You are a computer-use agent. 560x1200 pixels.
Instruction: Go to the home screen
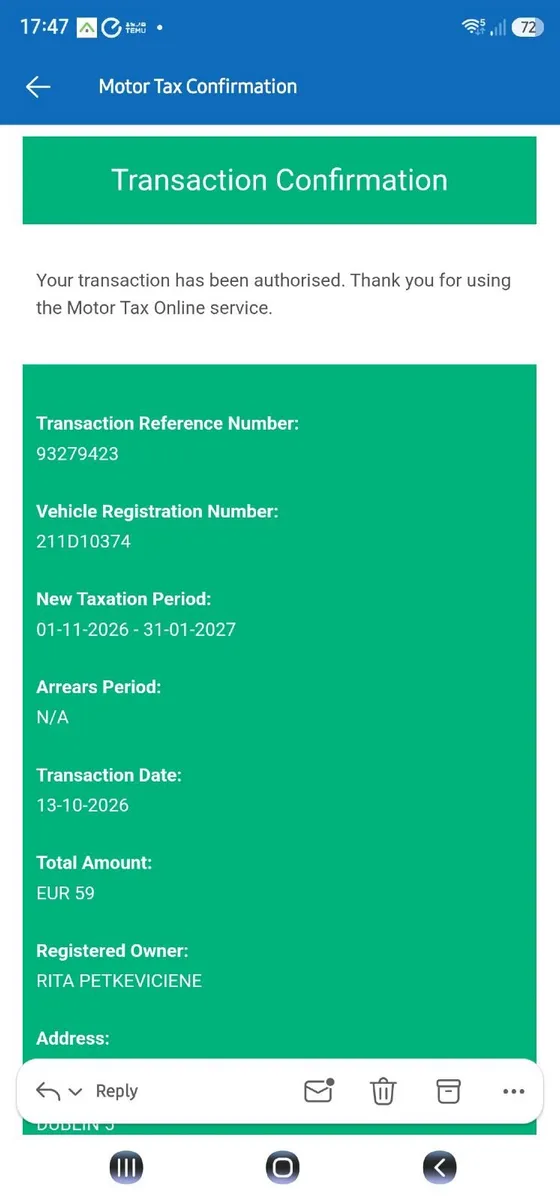[282, 1166]
